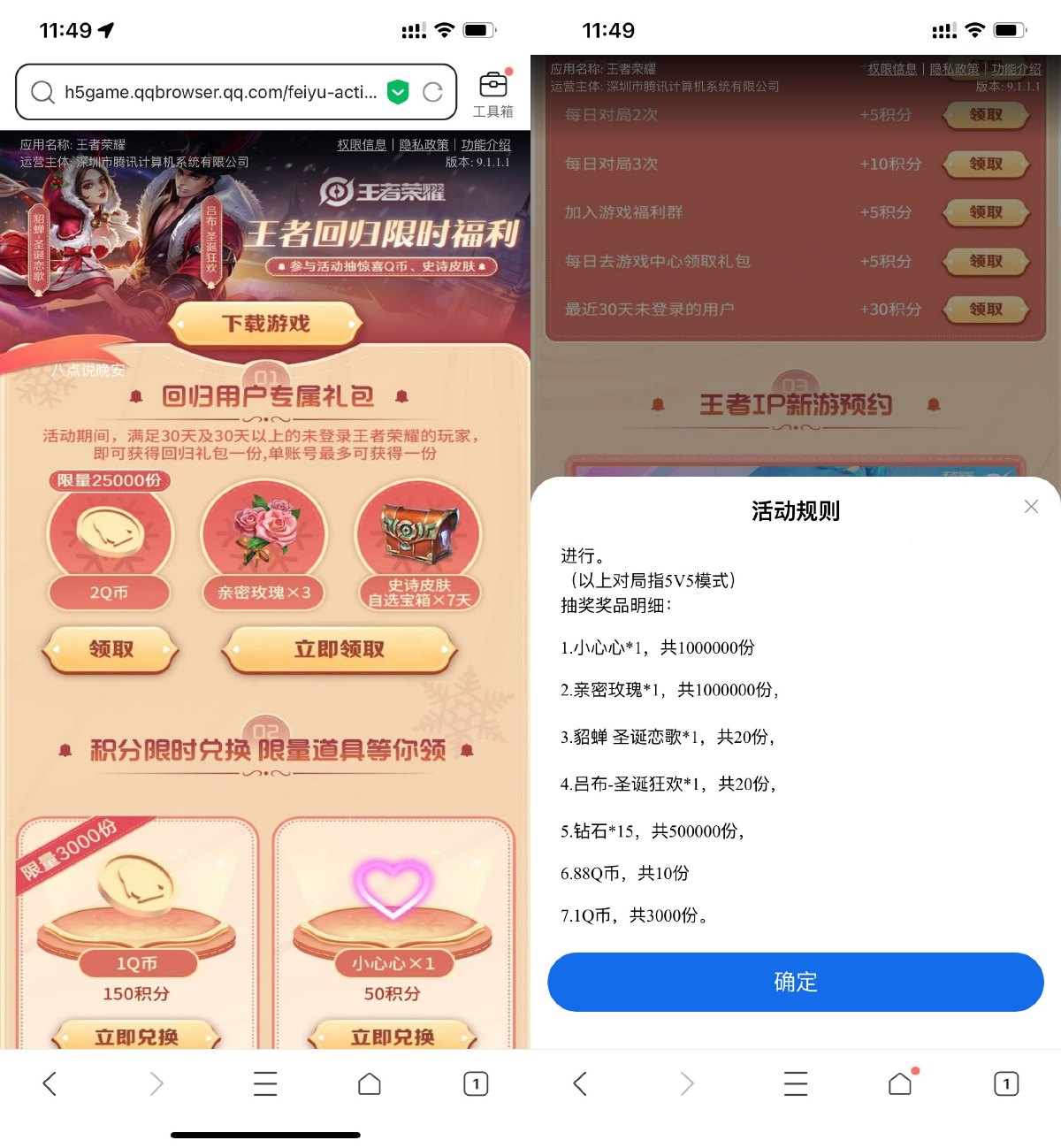Redeem 小心心×1 for 50积分 via 立即兑换
This screenshot has width=1061, height=1148.
pyautogui.click(x=393, y=1036)
